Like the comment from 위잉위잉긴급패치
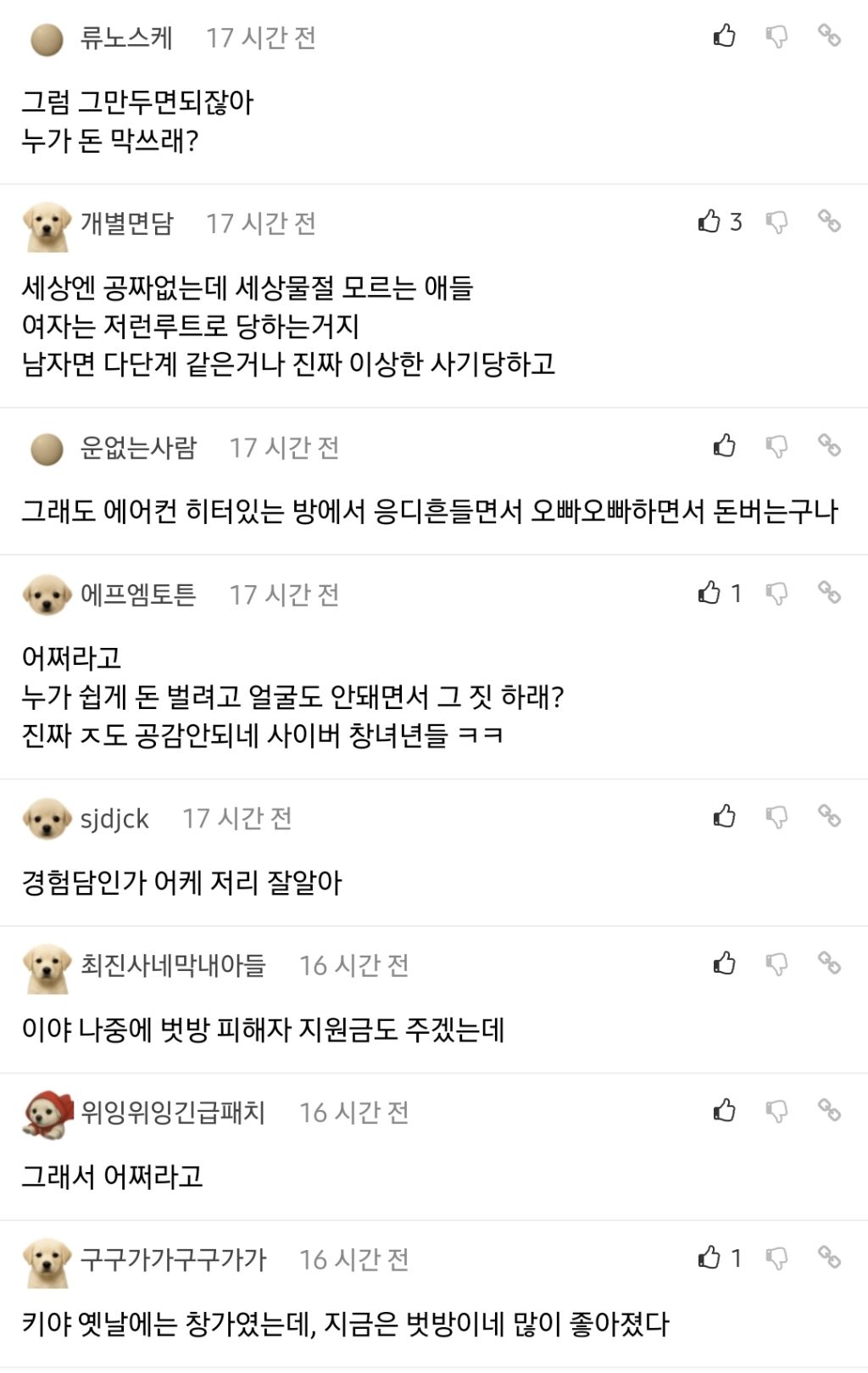This screenshot has width=868, height=1373. pyautogui.click(x=724, y=1109)
